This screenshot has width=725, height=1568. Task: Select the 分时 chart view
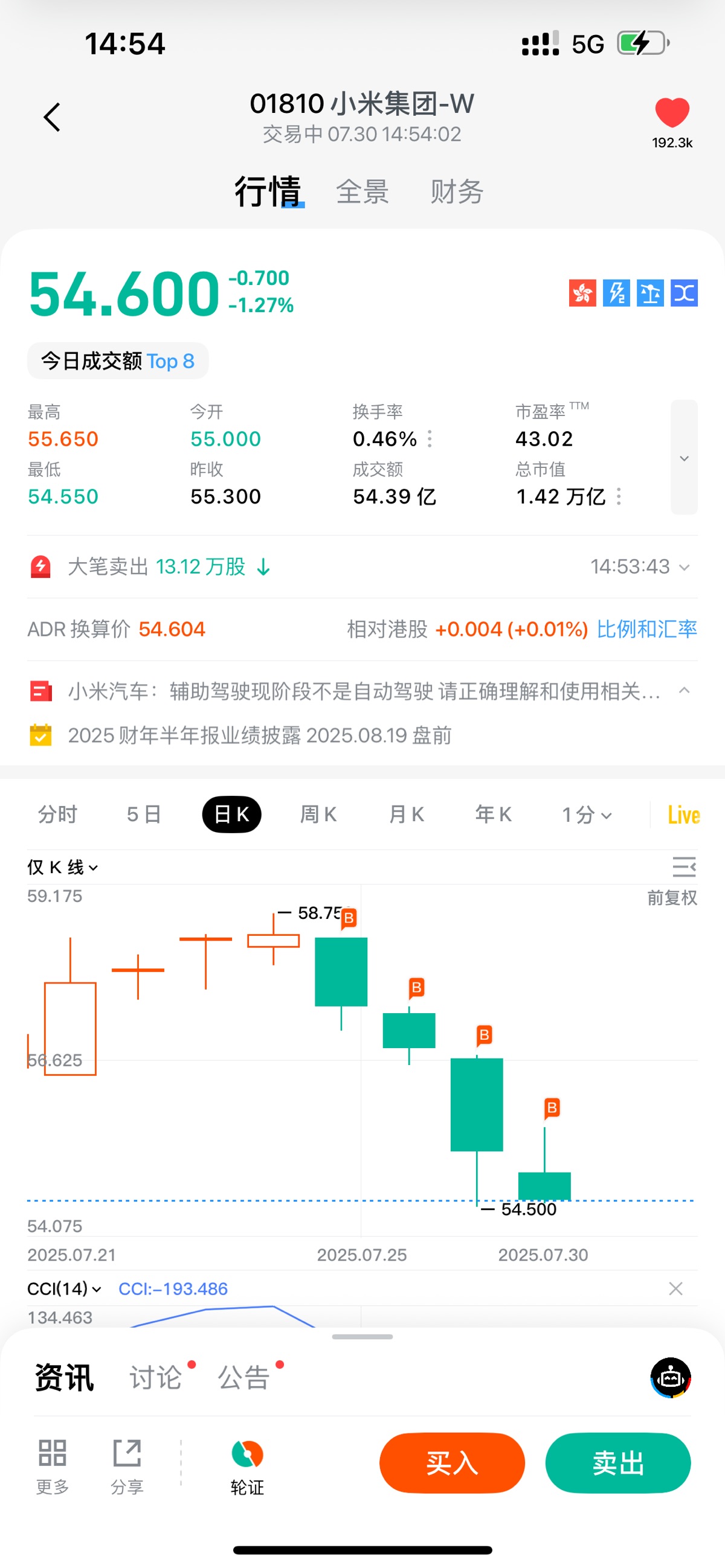coord(58,814)
